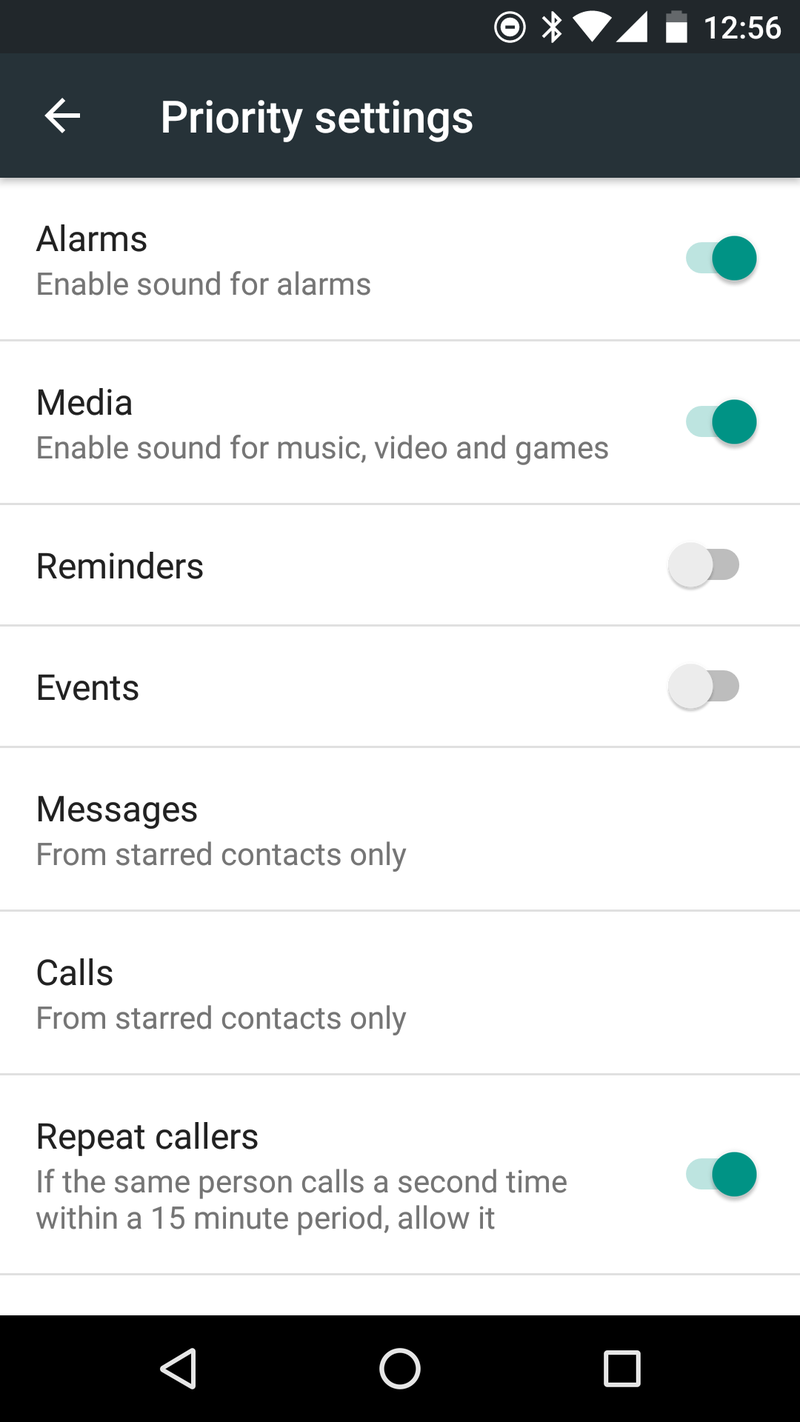Image resolution: width=800 pixels, height=1422 pixels.
Task: Turn on sound for Events
Action: tap(708, 686)
